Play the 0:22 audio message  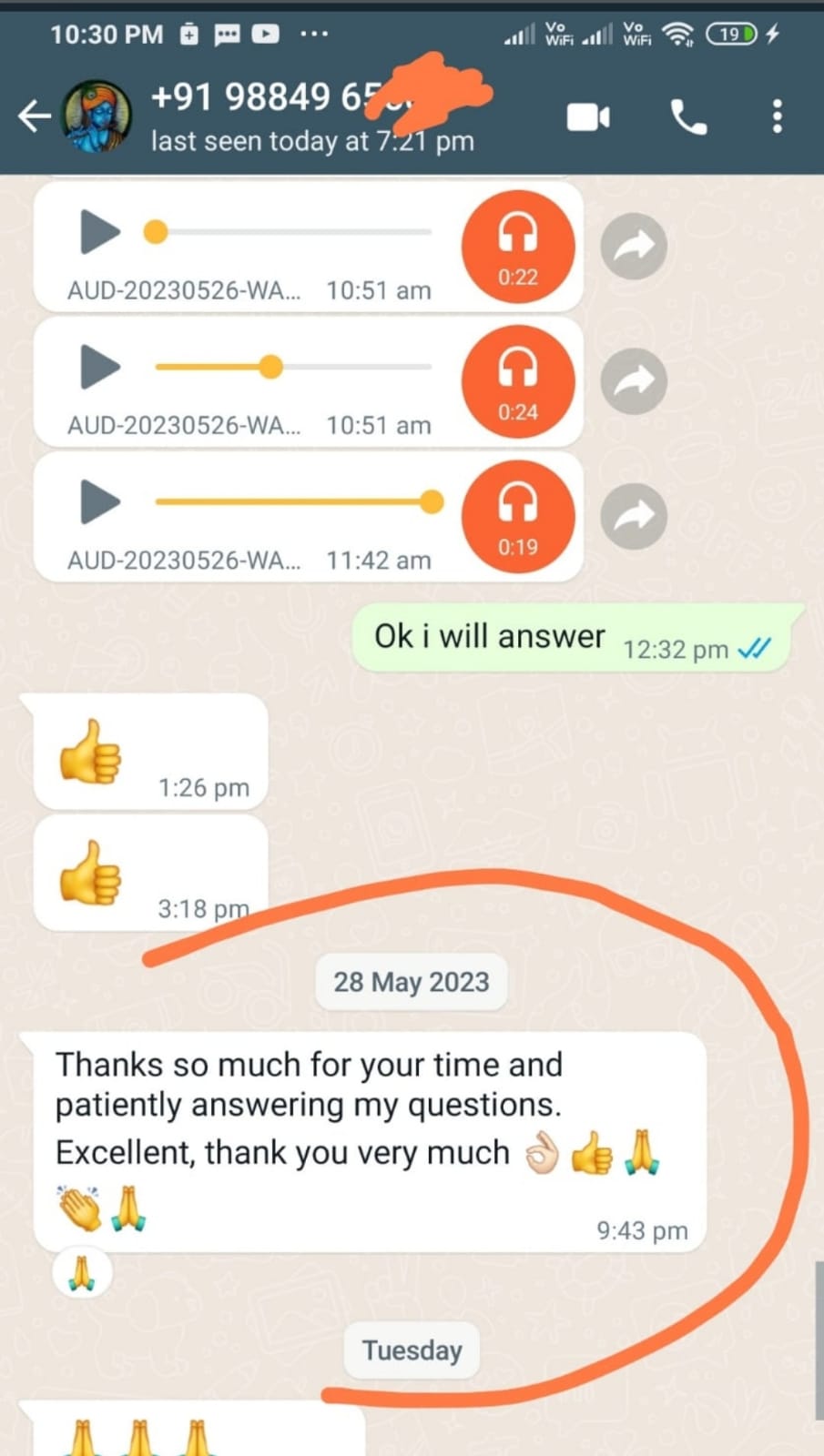coord(100,232)
